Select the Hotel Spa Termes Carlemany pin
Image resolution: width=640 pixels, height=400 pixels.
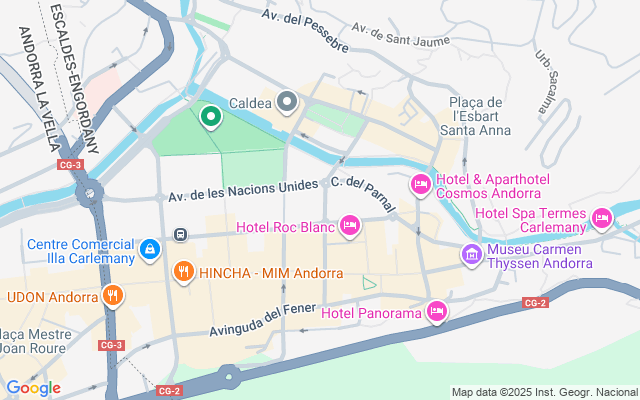tap(601, 217)
